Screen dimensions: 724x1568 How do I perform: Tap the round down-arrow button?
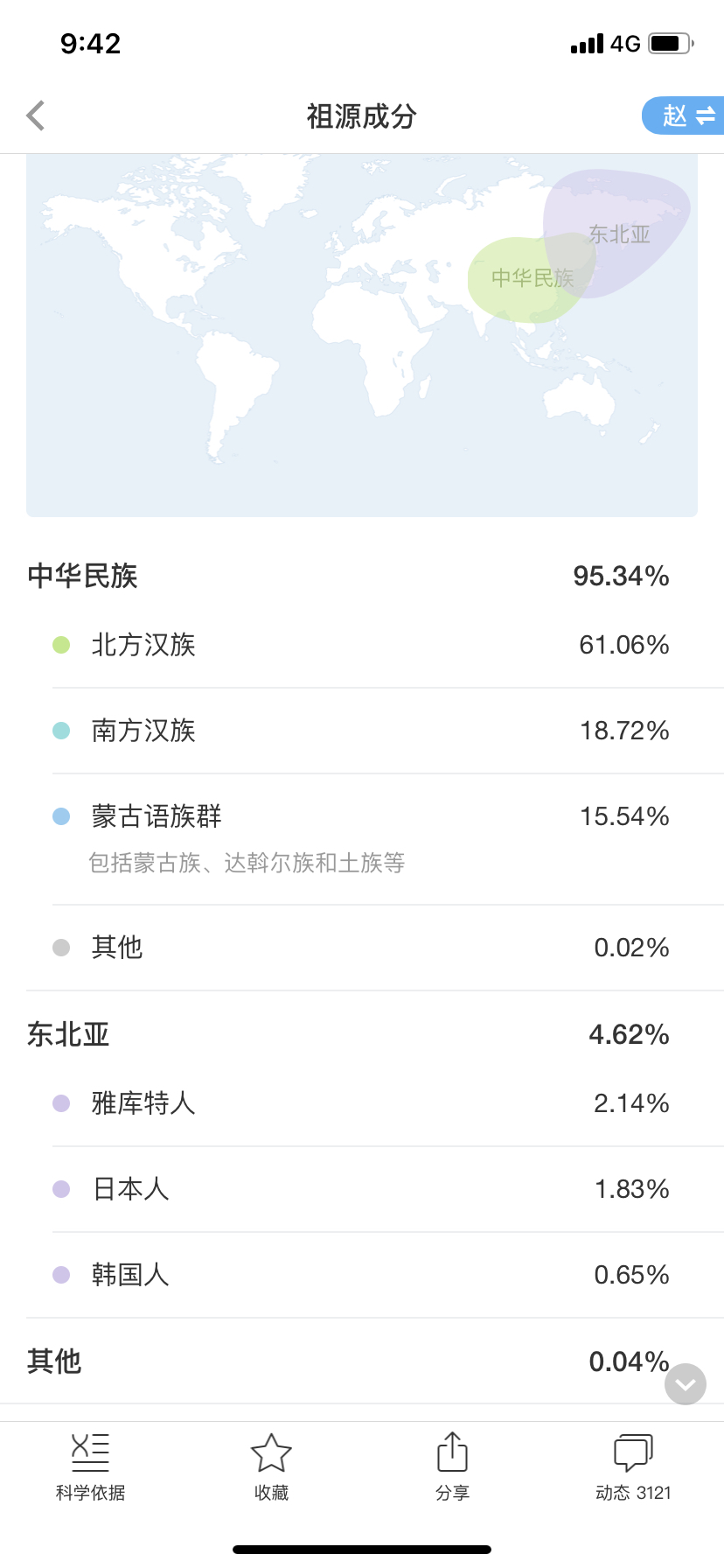686,1384
